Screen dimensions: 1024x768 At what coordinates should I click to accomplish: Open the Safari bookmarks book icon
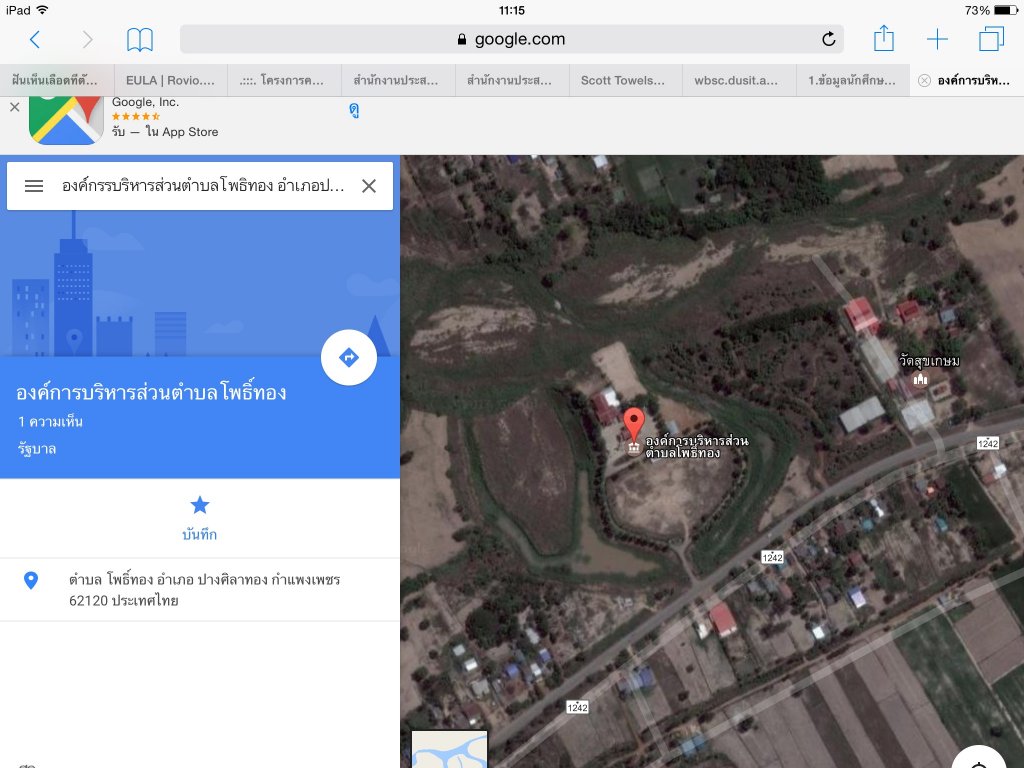point(140,40)
